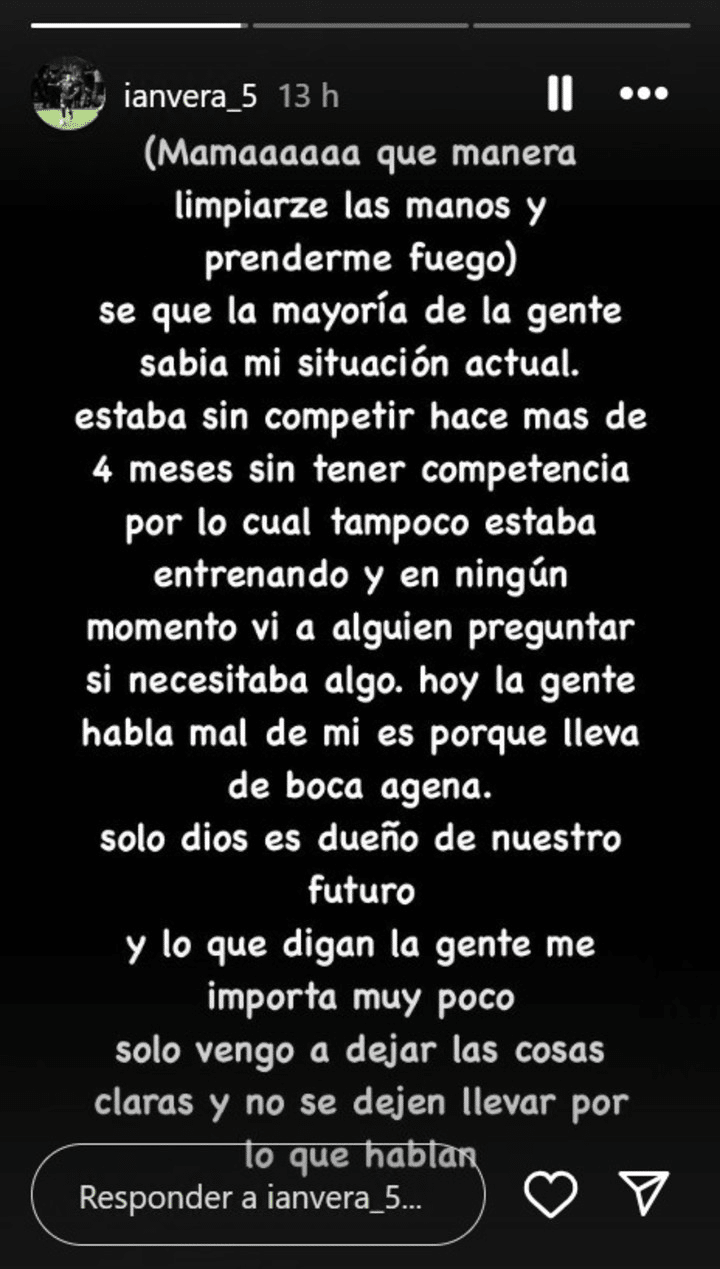This screenshot has height=1269, width=720.
Task: Open the ianvera_5 username link
Action: 189,96
